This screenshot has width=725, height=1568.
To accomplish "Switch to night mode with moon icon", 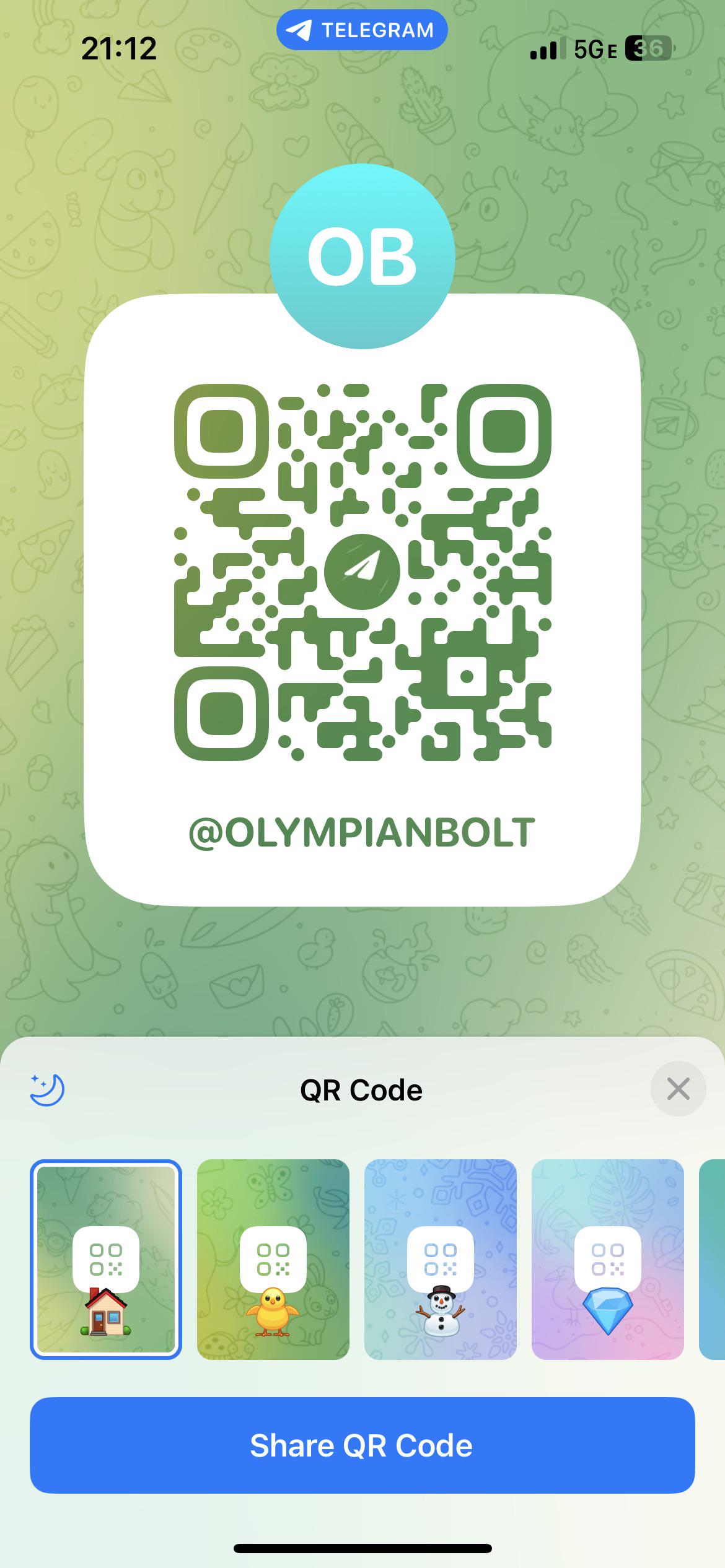I will (x=47, y=1089).
